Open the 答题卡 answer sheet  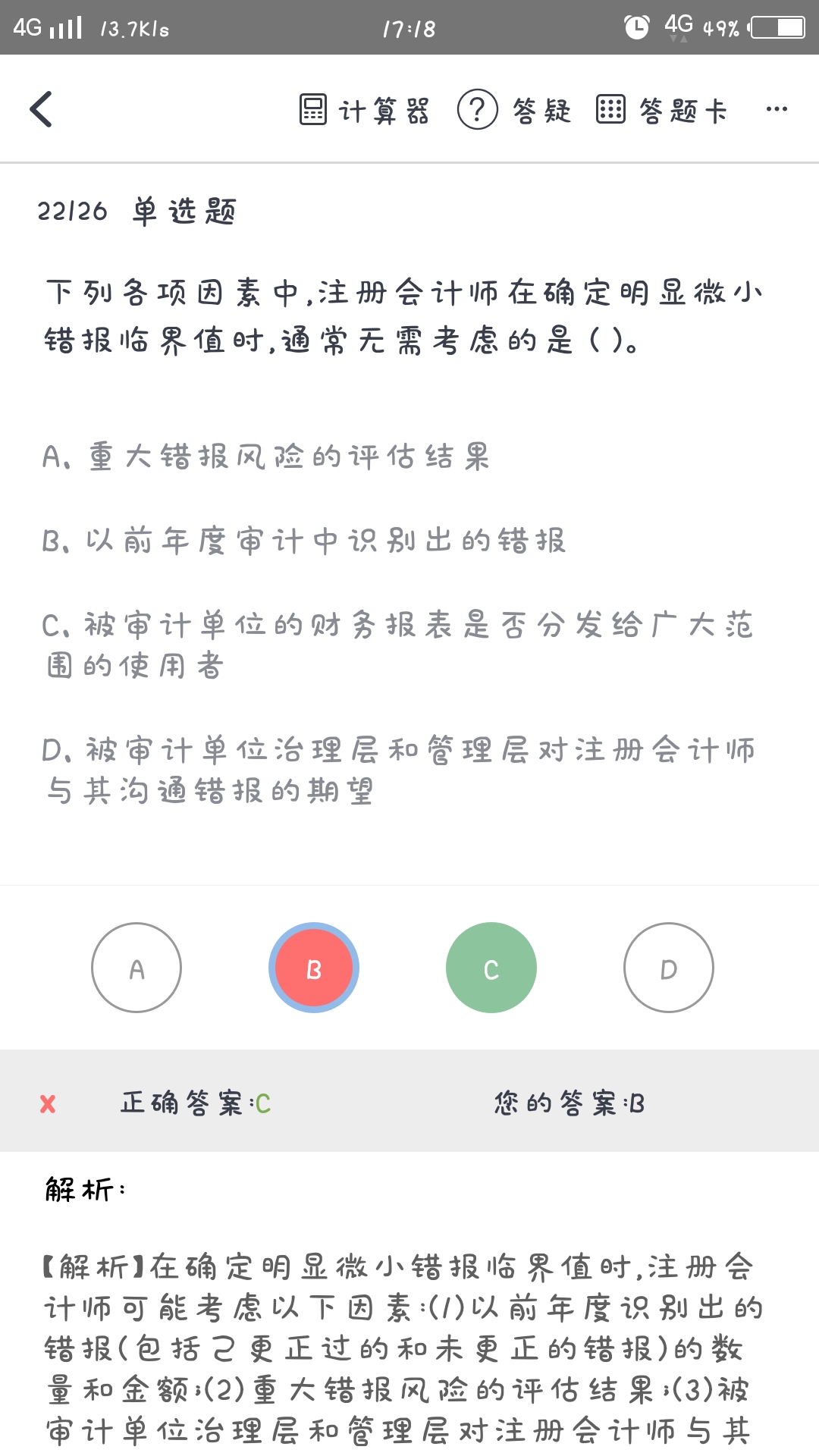(661, 110)
